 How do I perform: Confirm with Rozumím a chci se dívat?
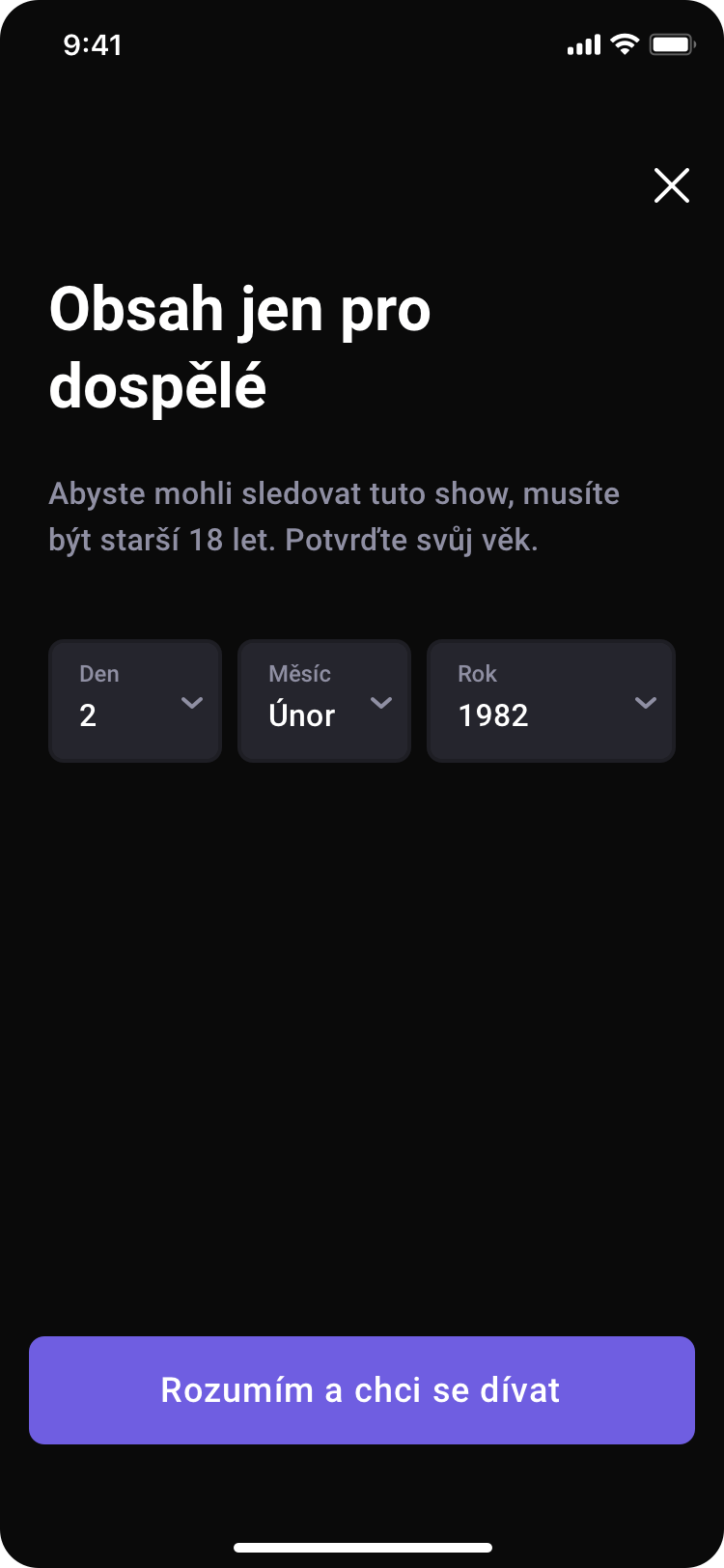(362, 1390)
